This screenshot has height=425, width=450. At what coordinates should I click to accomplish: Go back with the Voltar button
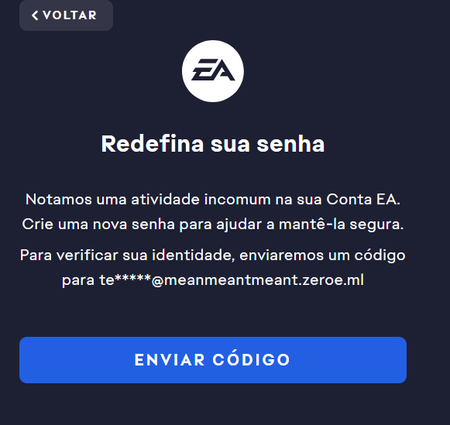point(66,15)
